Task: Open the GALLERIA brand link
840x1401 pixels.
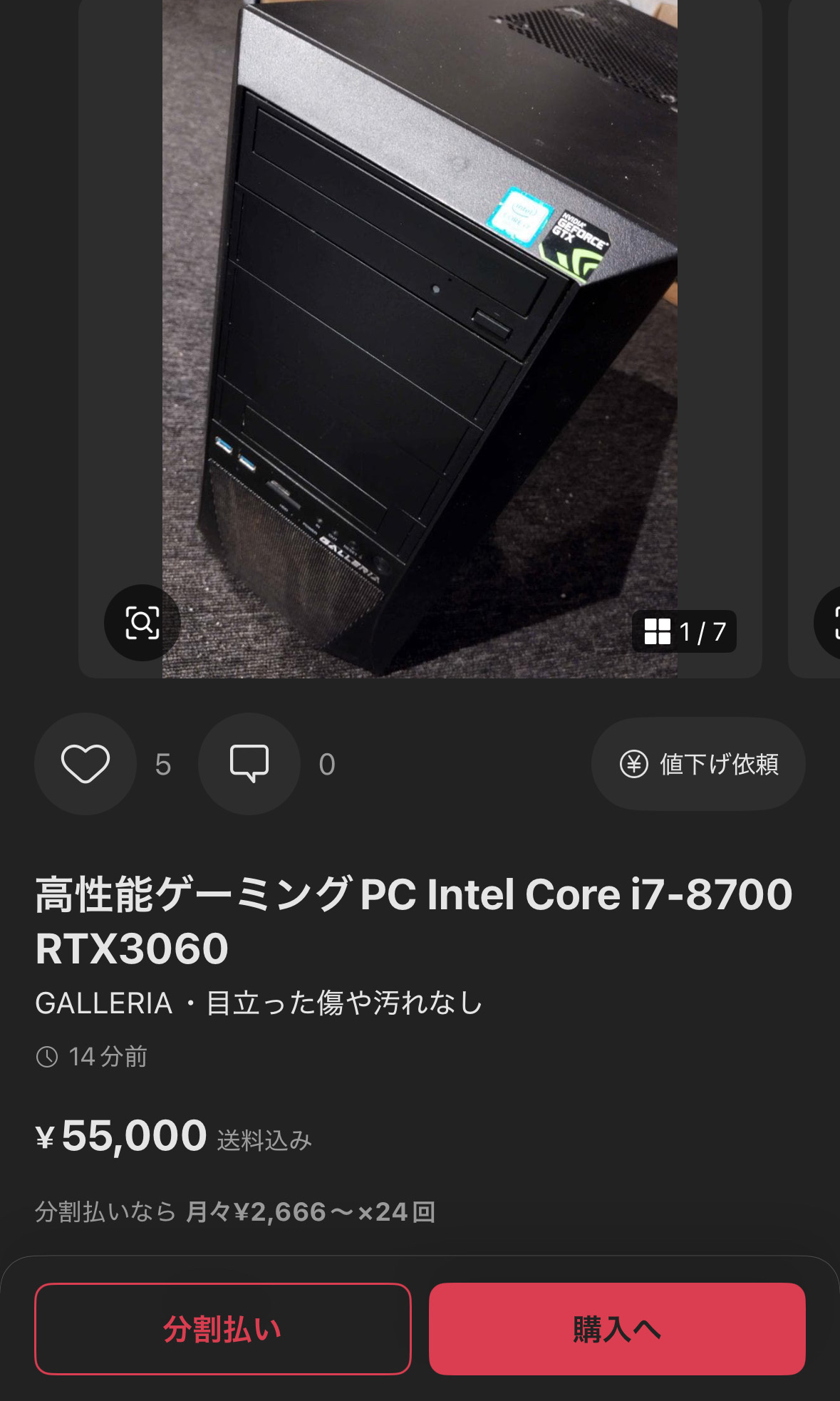Action: click(x=104, y=1003)
